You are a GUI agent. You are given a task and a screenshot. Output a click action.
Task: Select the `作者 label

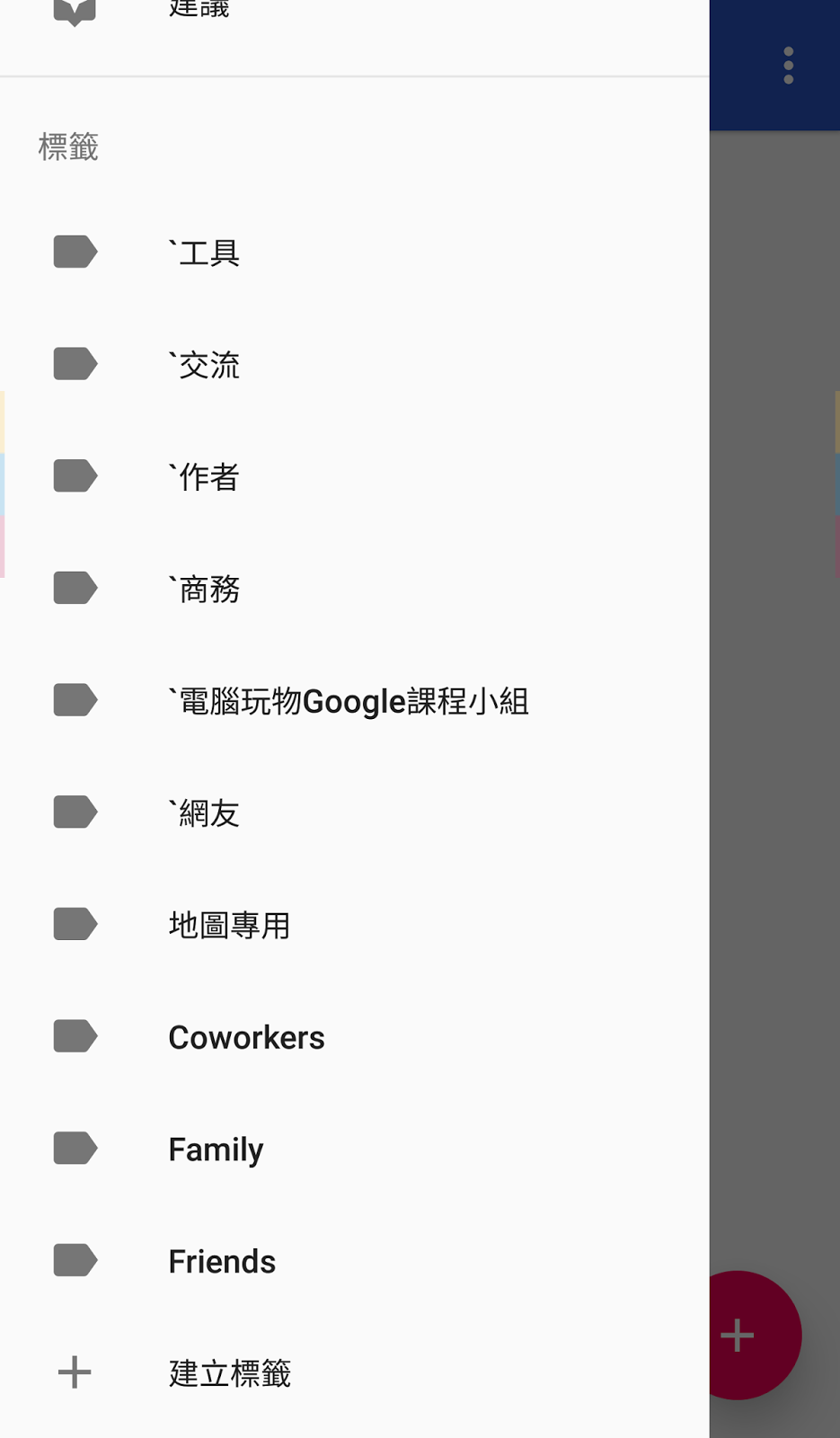pos(354,476)
